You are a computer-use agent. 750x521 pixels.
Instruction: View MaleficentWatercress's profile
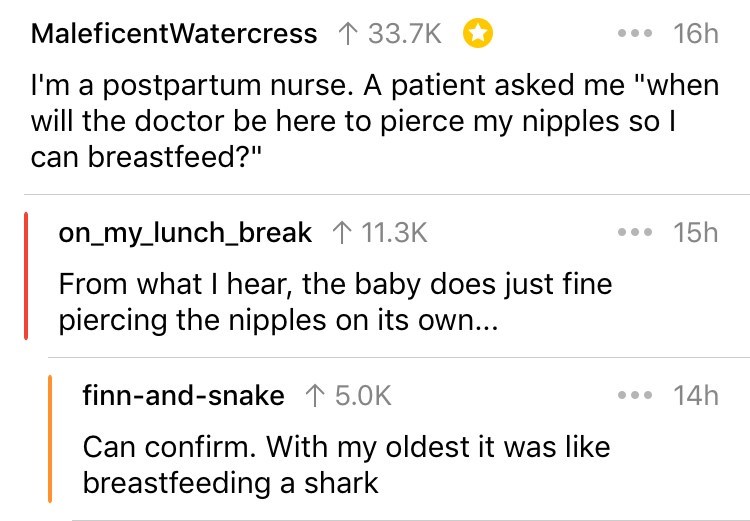pos(174,33)
